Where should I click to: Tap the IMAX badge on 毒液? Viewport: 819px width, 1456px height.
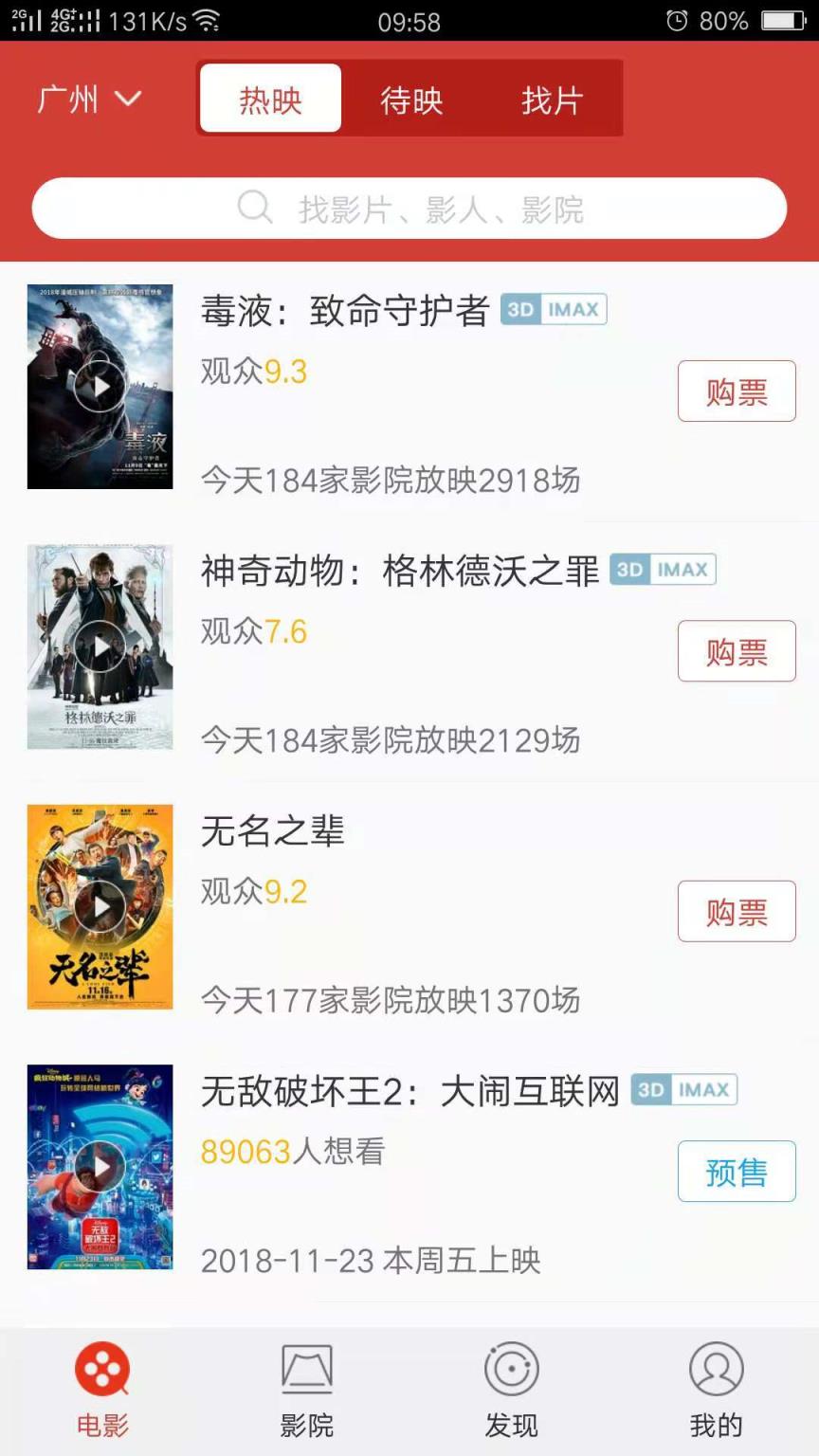tap(573, 309)
